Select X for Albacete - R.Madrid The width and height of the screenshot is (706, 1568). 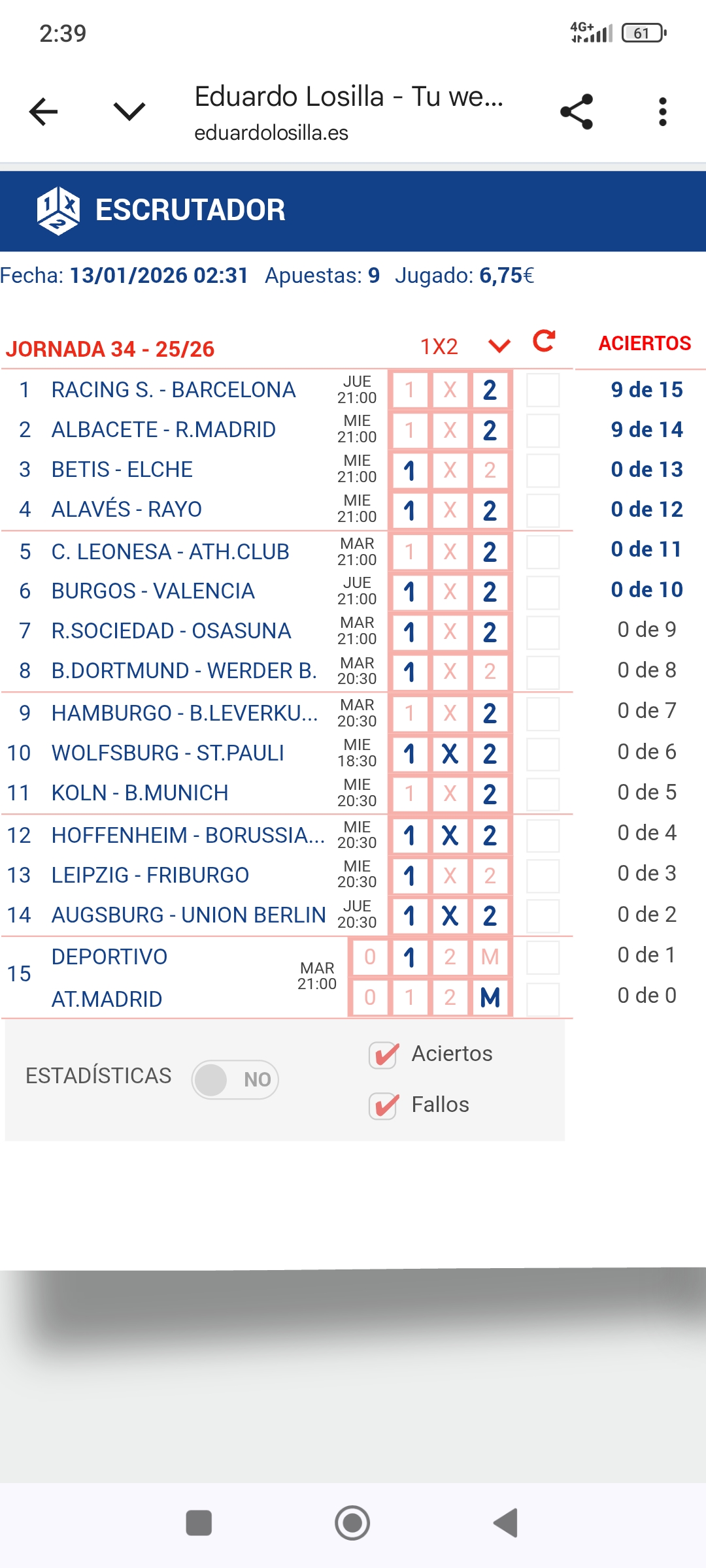coord(450,431)
